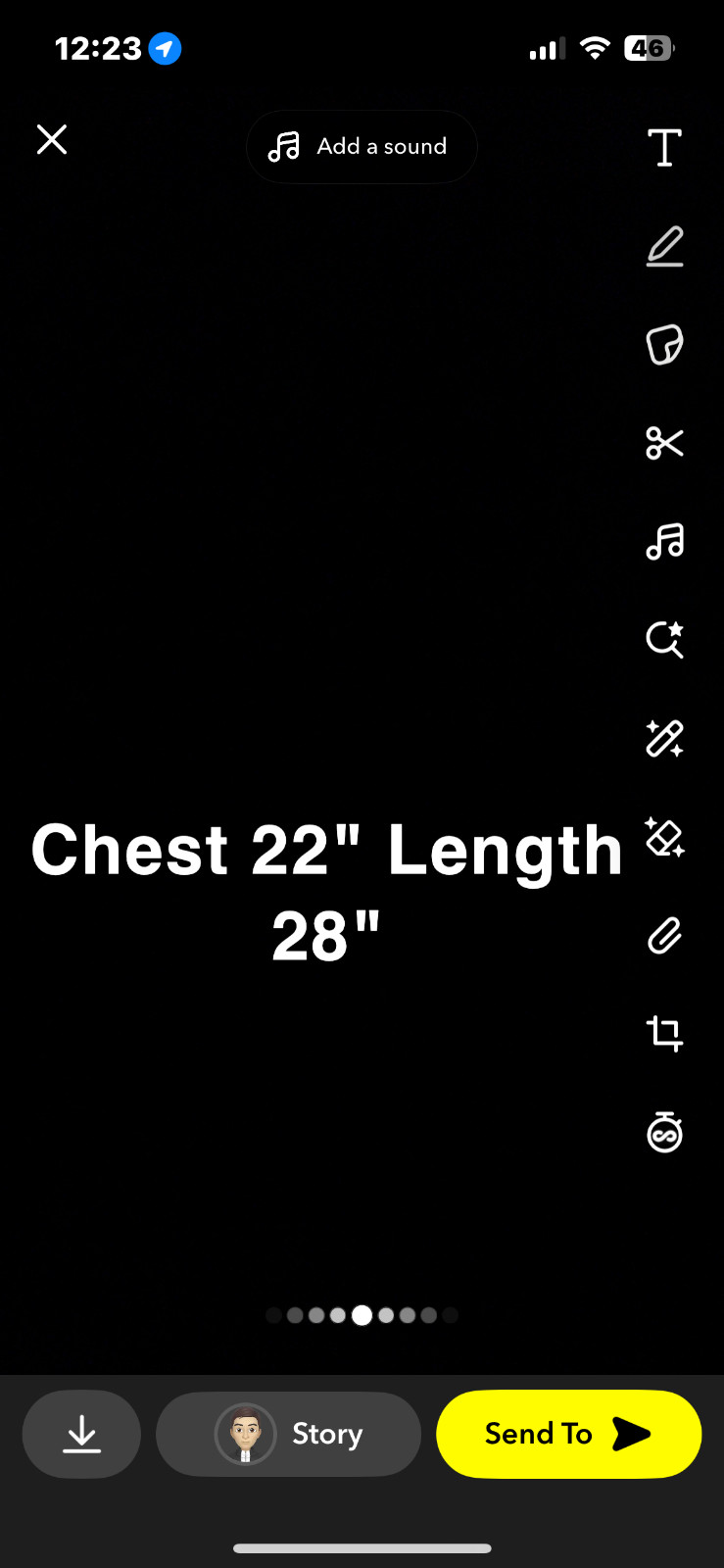Open the sticker picker

click(664, 345)
